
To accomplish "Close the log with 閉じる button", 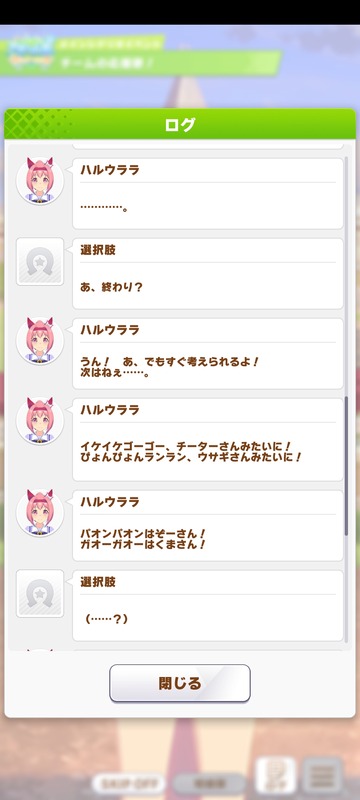I will [180, 683].
